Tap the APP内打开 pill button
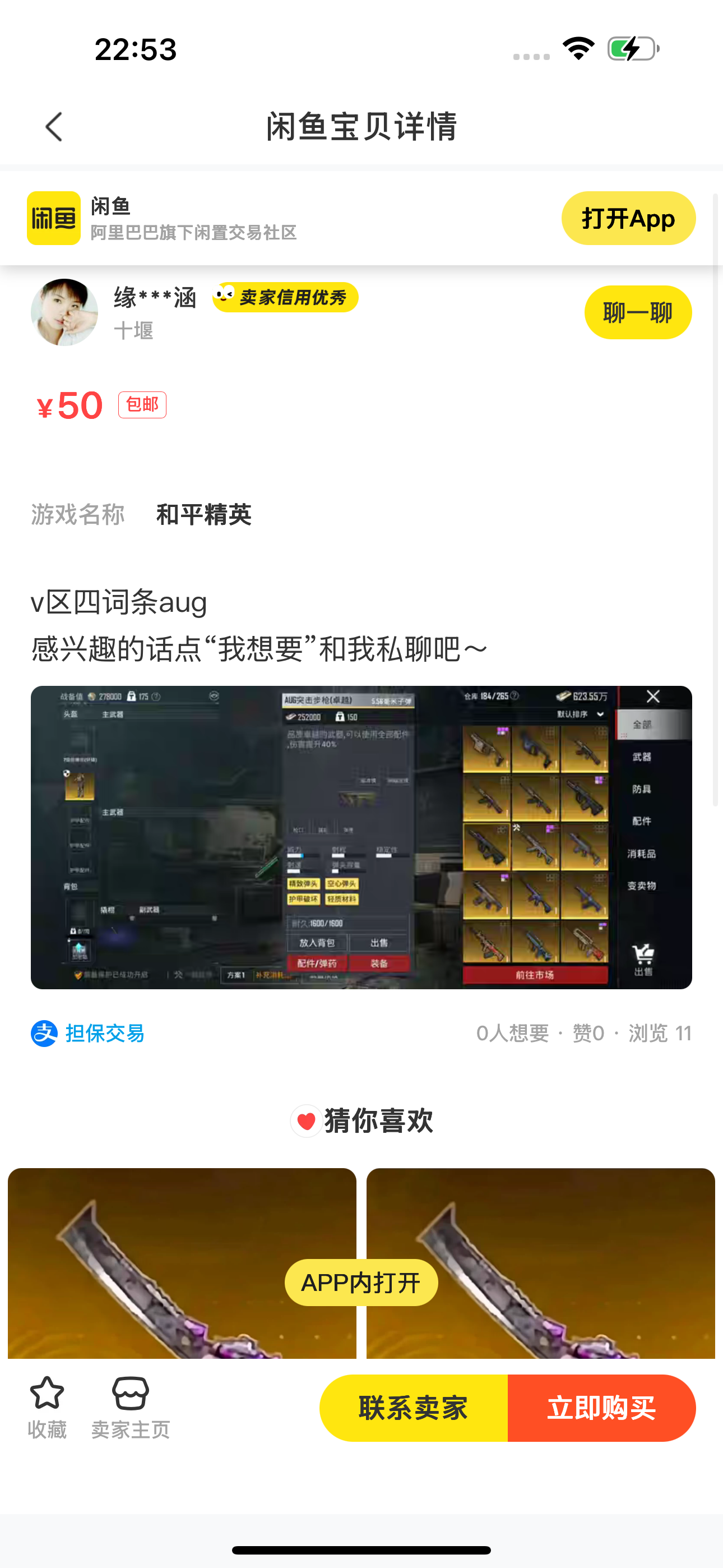 coord(361,1283)
